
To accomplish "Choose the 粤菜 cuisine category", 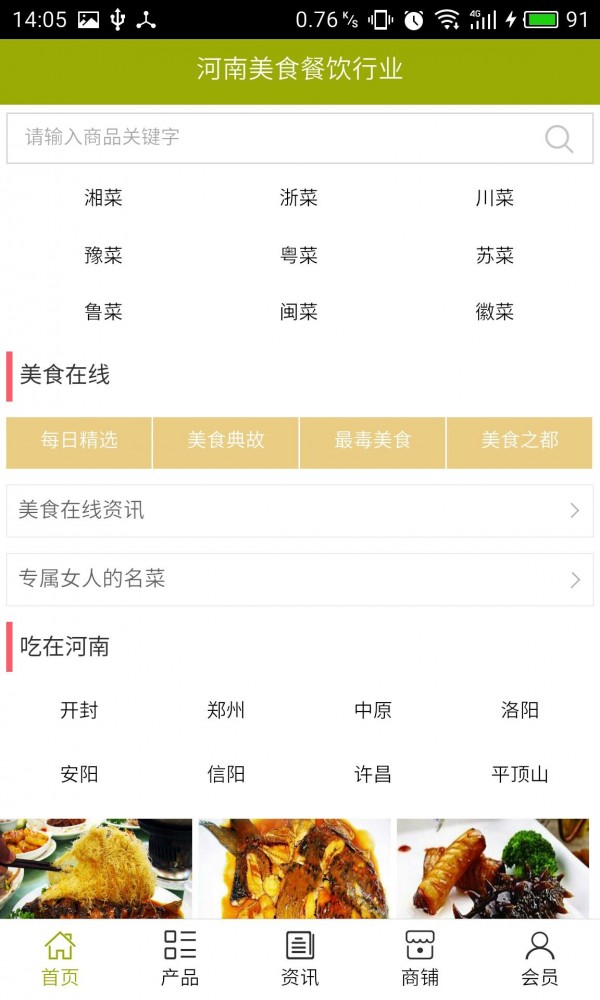I will 299,255.
